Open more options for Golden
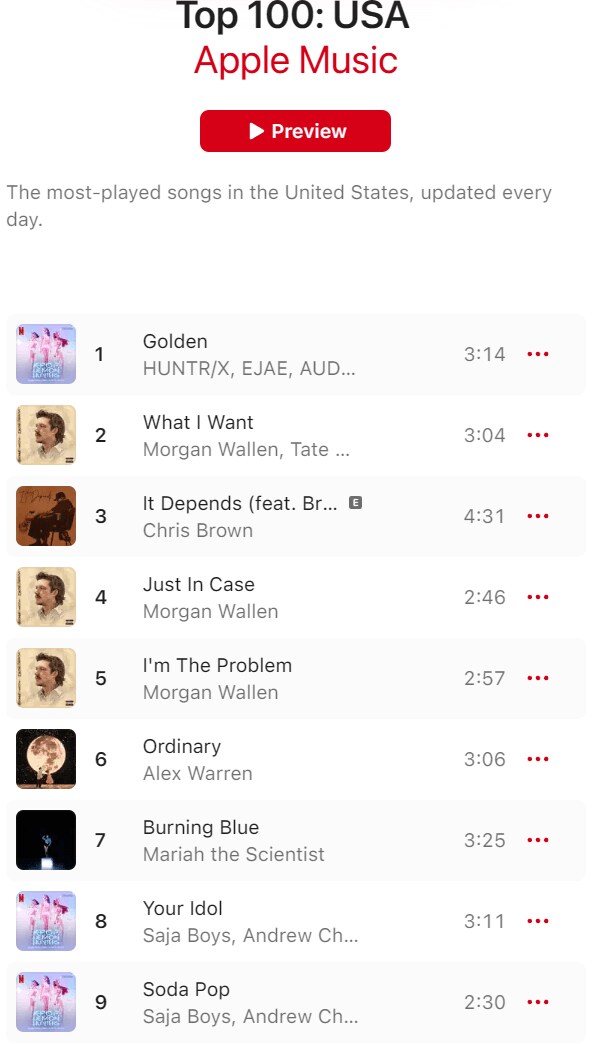Screen dimensions: 607x1044 538,354
